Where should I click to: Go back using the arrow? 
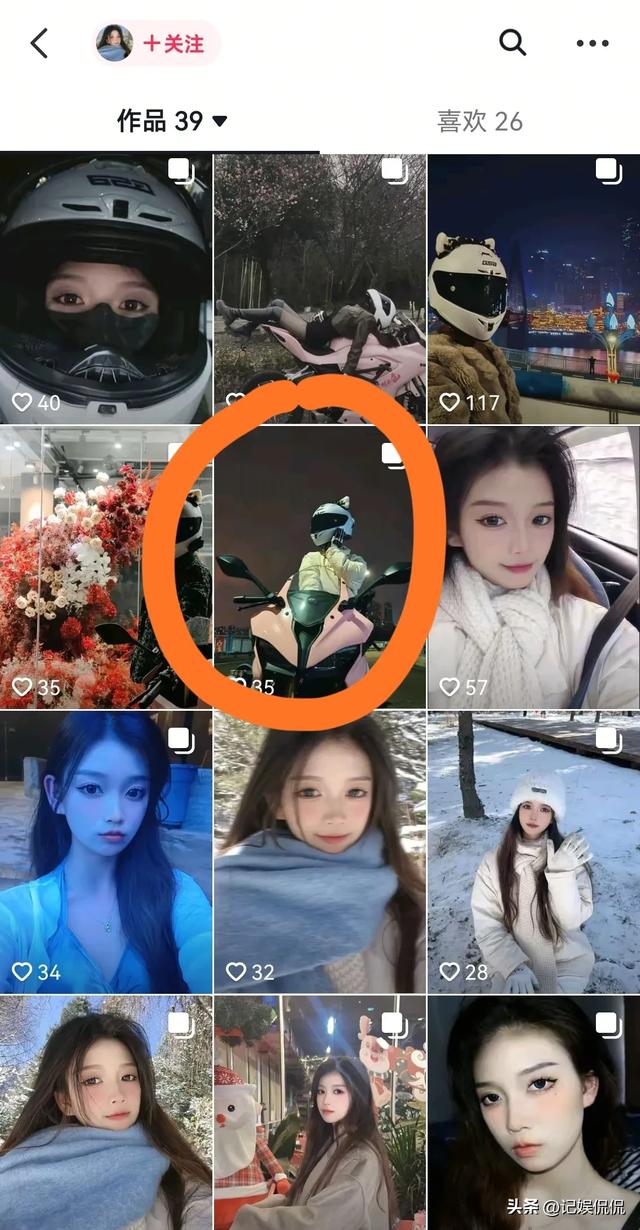click(x=40, y=44)
